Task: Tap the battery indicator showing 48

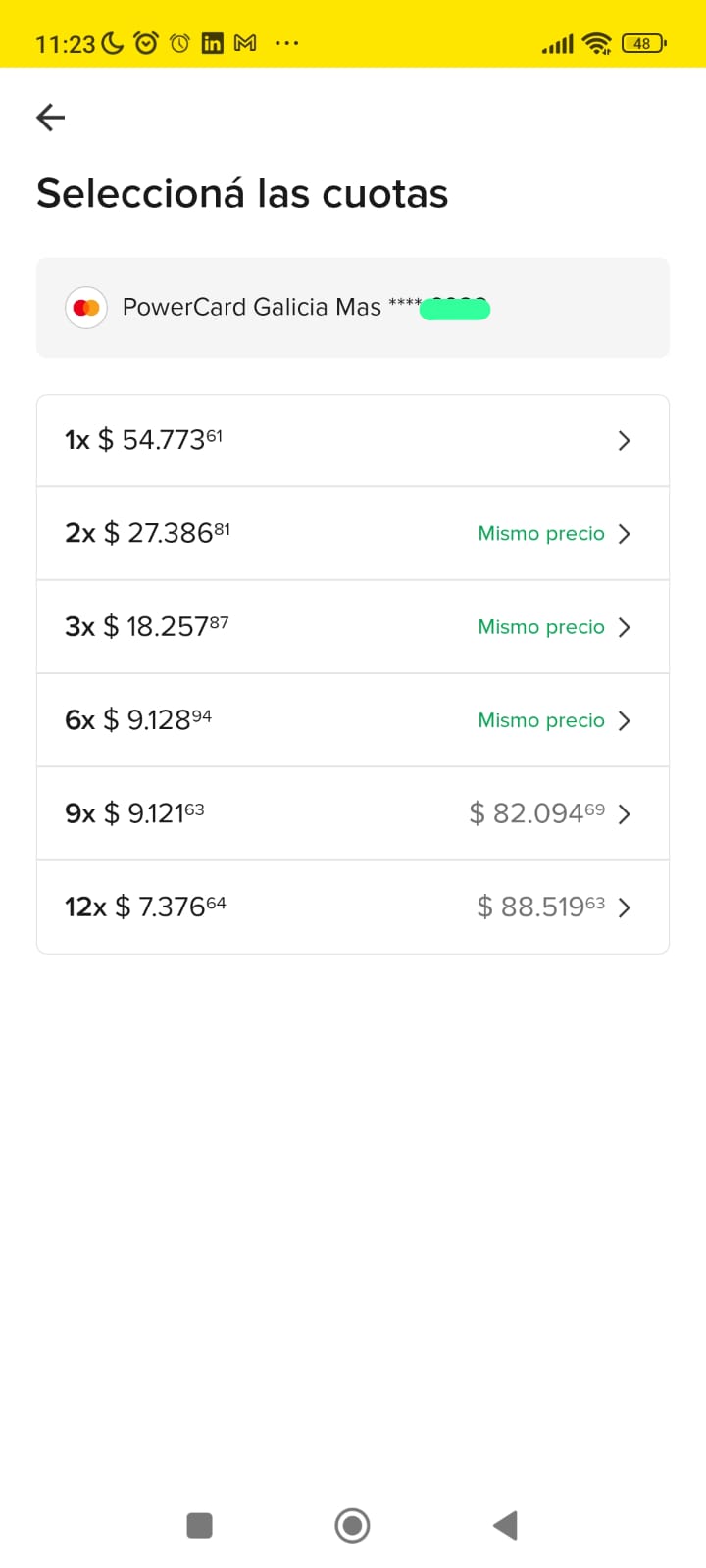Action: (642, 42)
